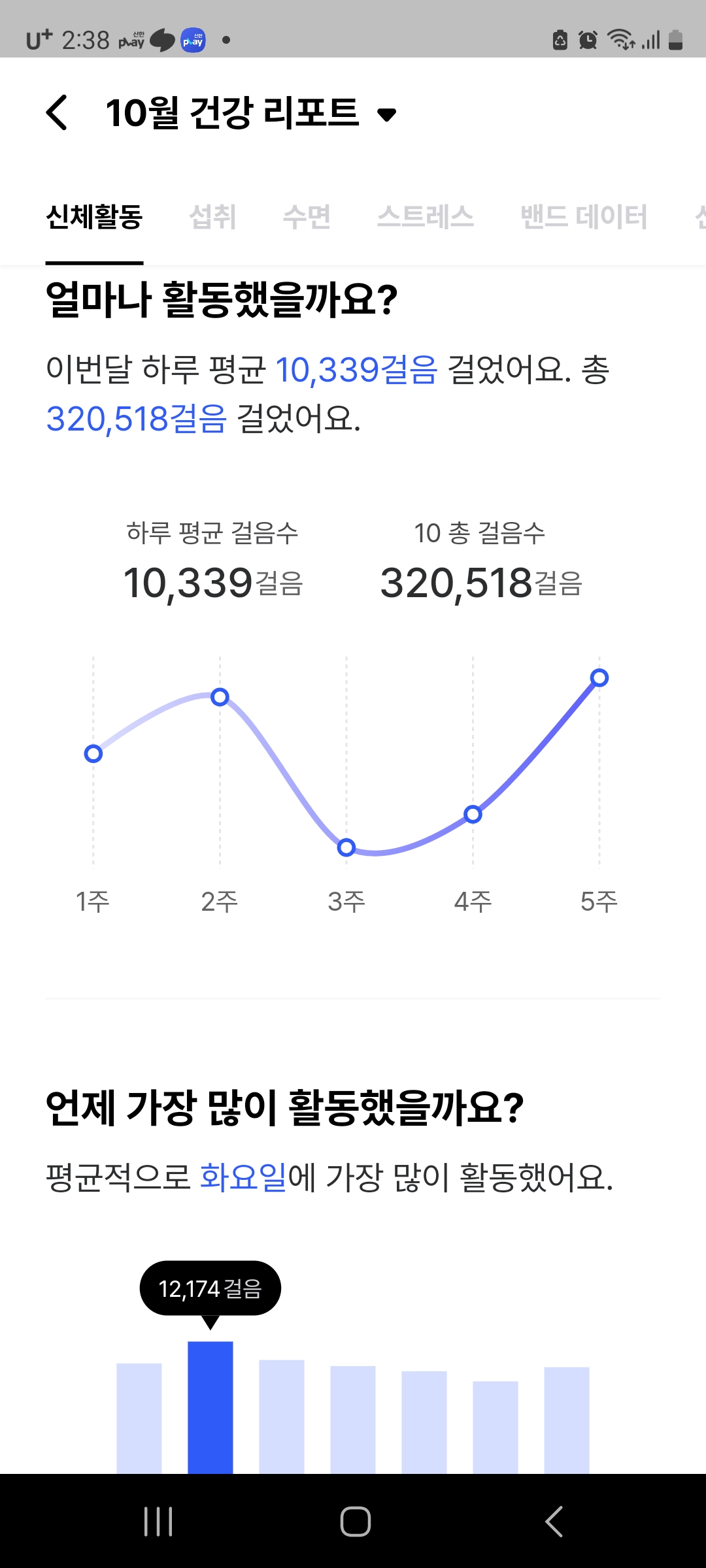Open the 스트레스 tab

[x=426, y=217]
